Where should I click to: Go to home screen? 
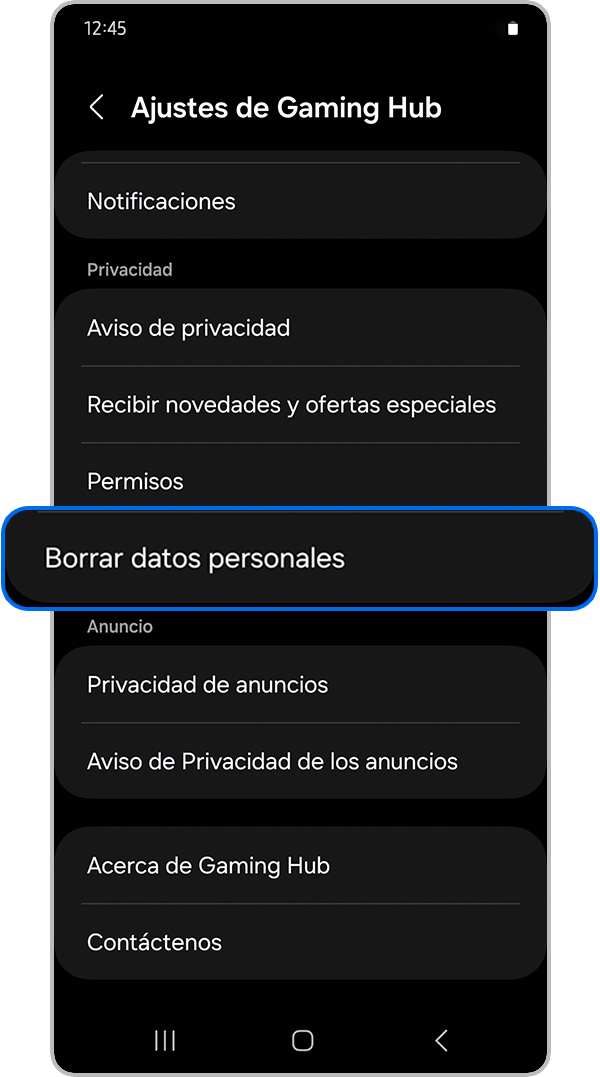tap(302, 1041)
